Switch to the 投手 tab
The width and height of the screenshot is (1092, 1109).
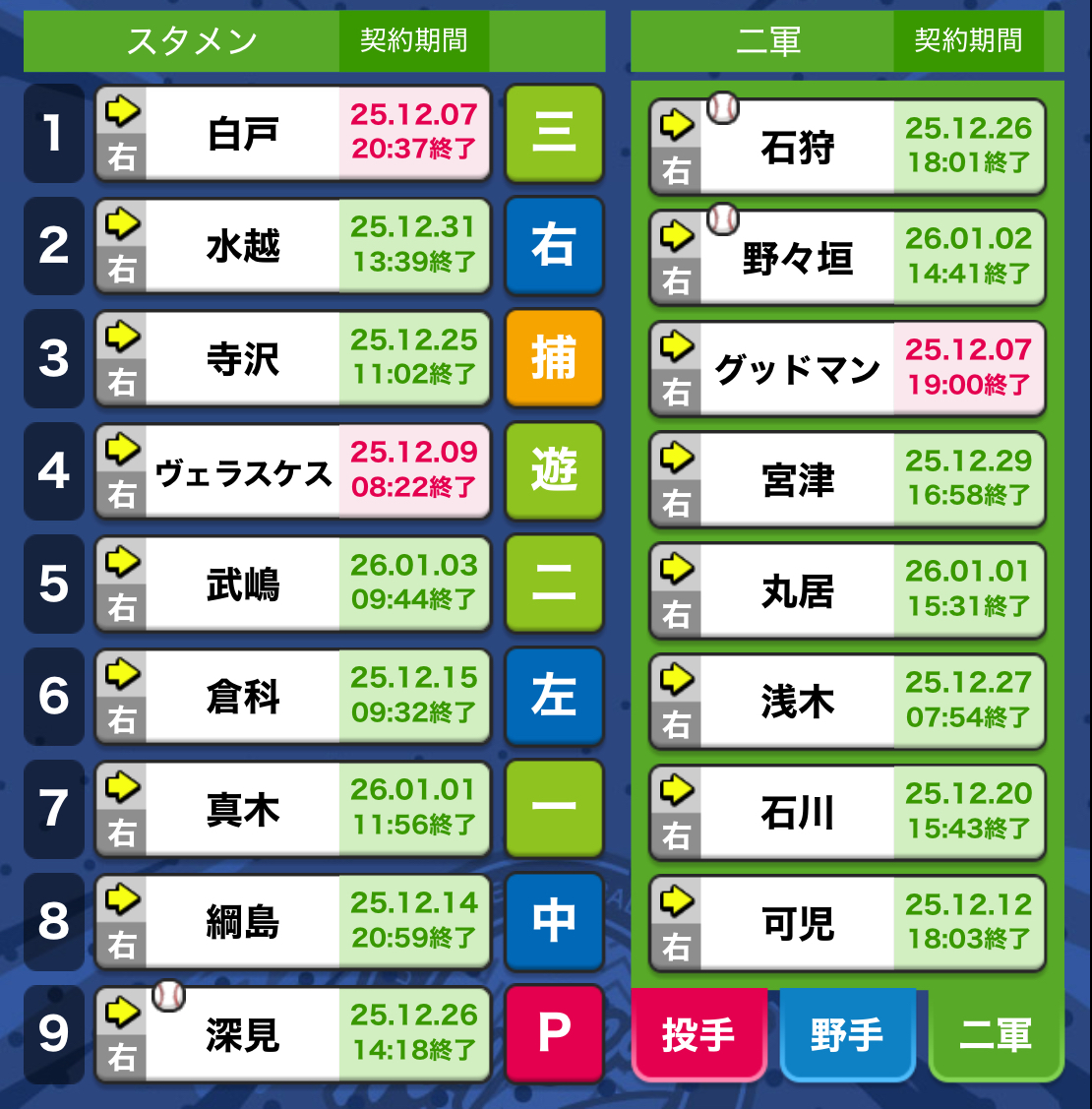point(698,1034)
